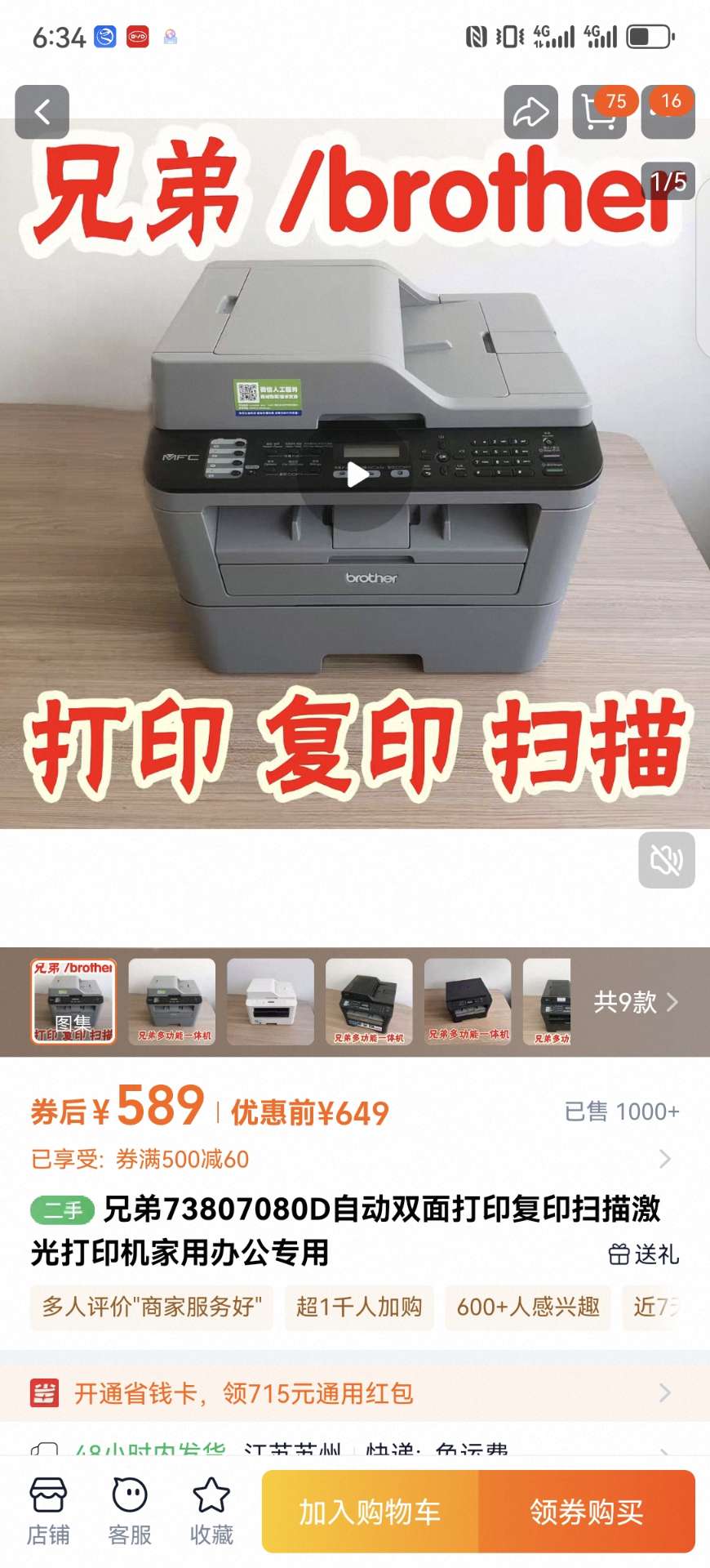Open the shopping cart with 75 items

point(600,112)
